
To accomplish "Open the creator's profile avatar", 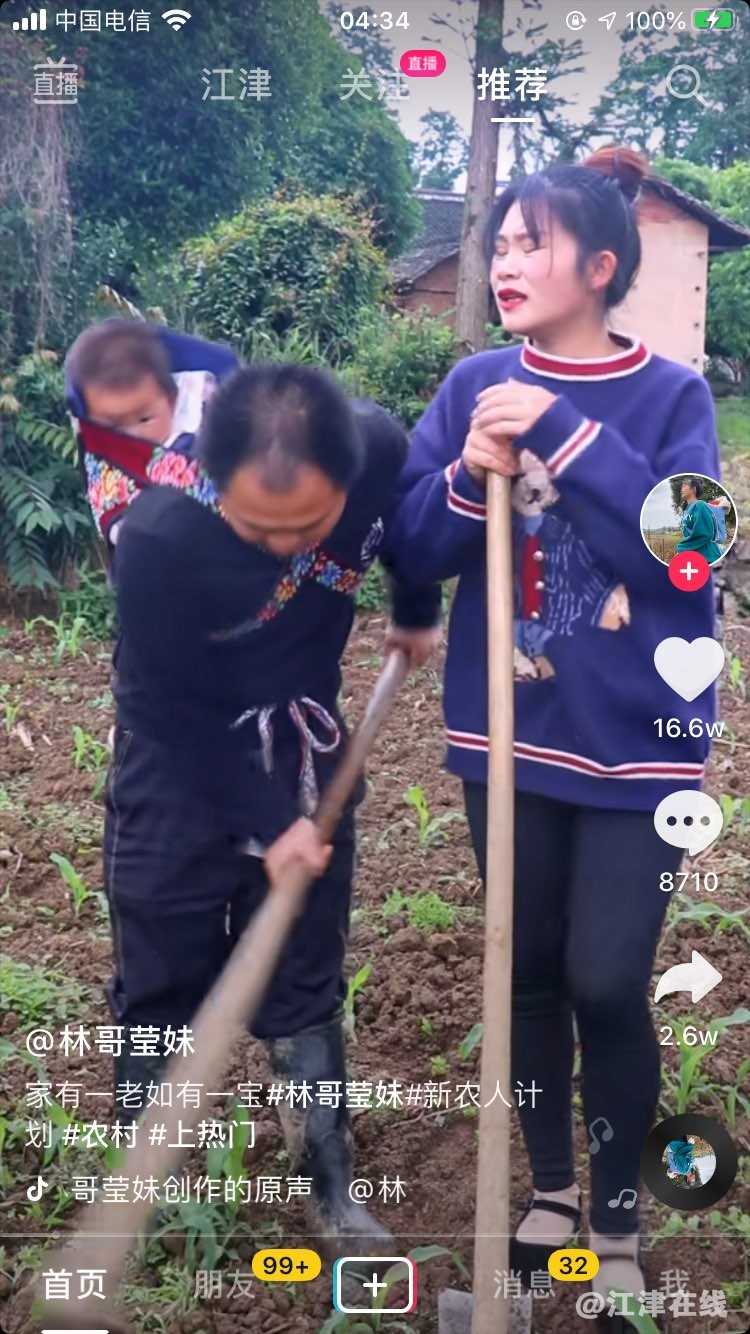I will (x=688, y=520).
